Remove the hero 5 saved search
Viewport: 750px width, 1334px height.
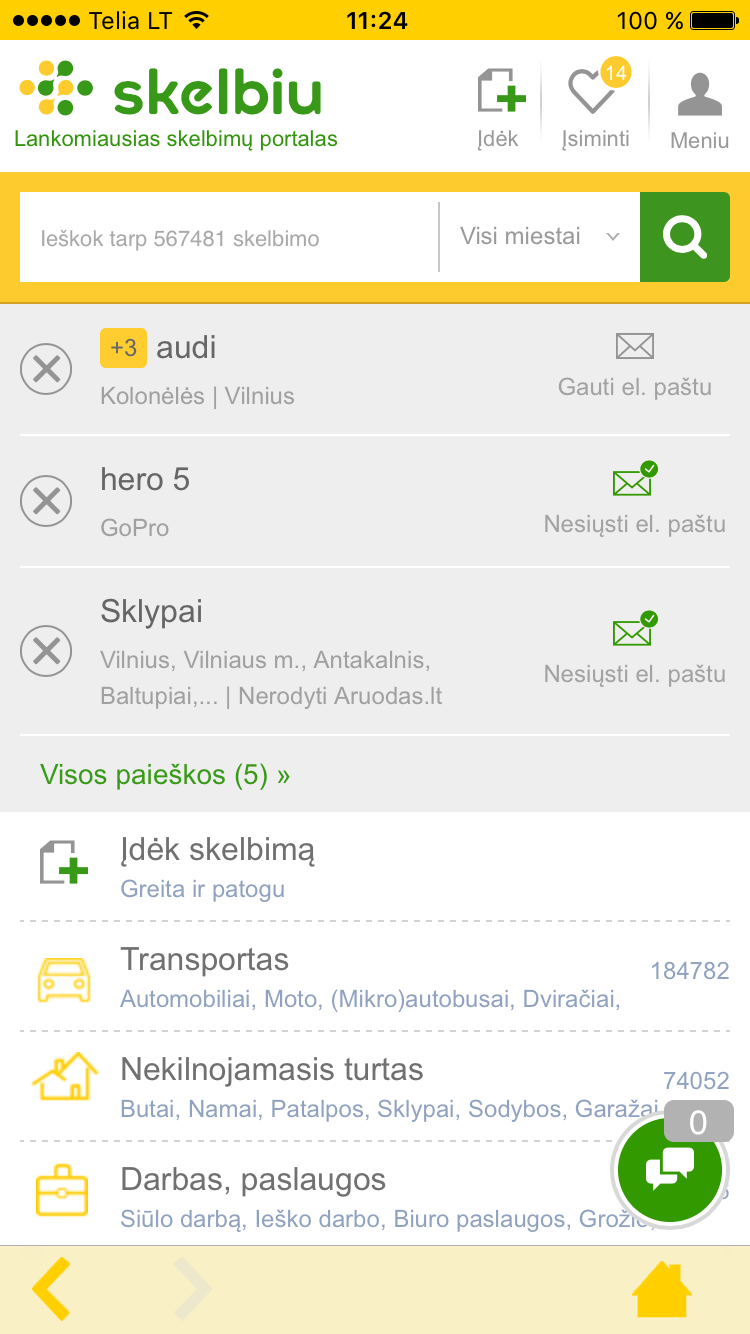[x=46, y=501]
